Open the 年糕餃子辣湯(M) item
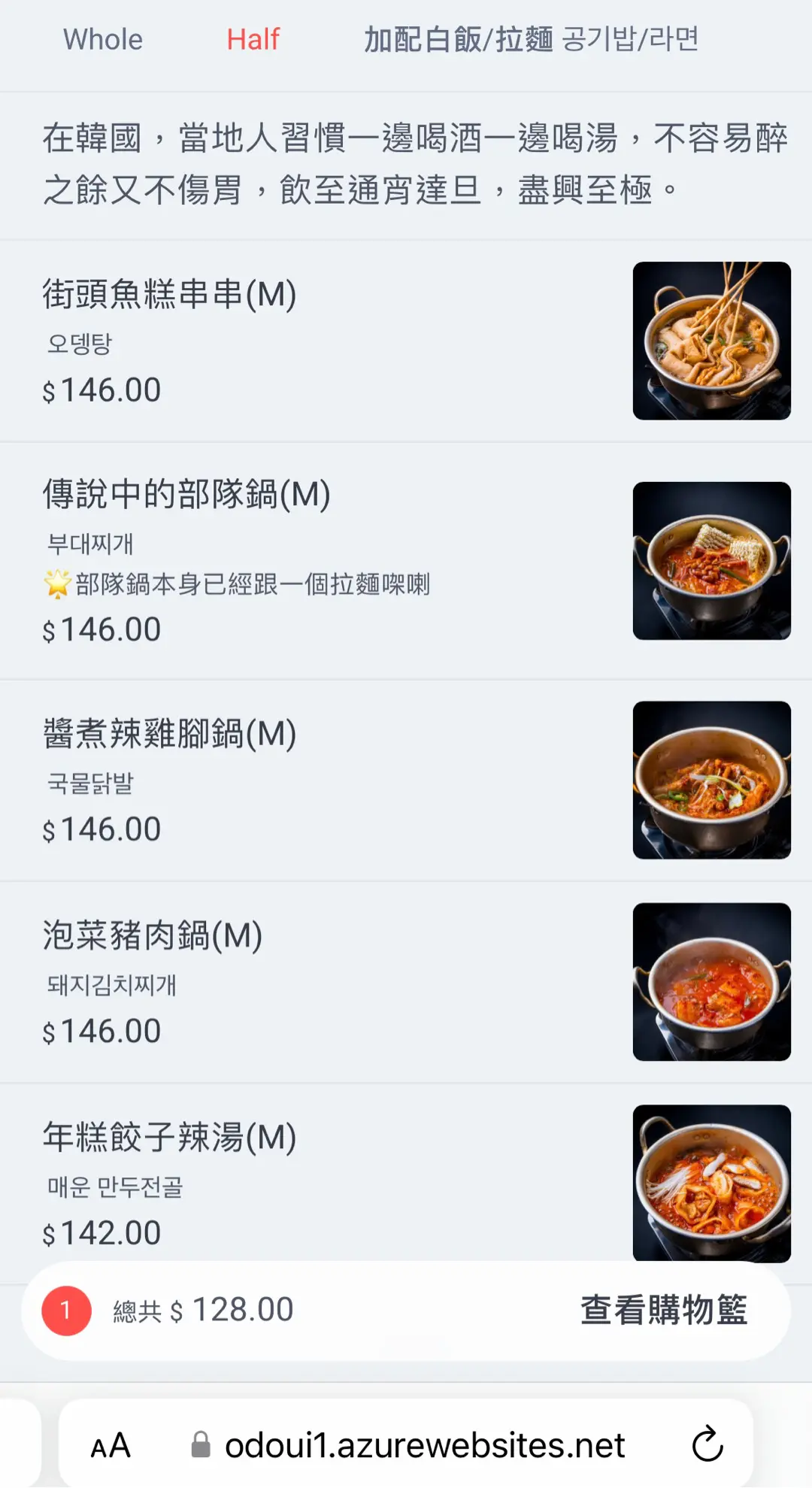This screenshot has width=812, height=1488. pyautogui.click(x=170, y=1138)
